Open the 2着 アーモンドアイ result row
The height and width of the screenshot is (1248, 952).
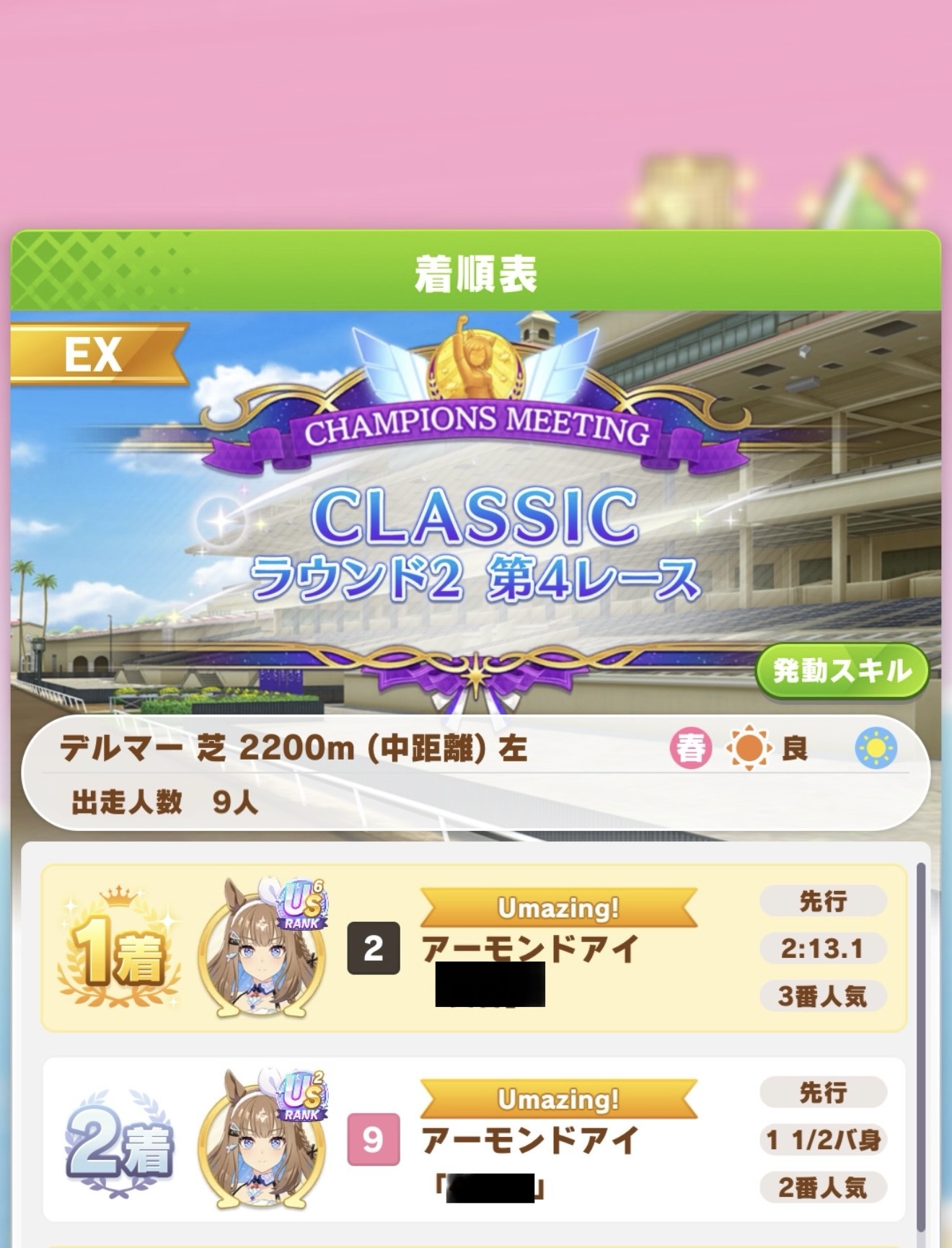pyautogui.click(x=472, y=1140)
